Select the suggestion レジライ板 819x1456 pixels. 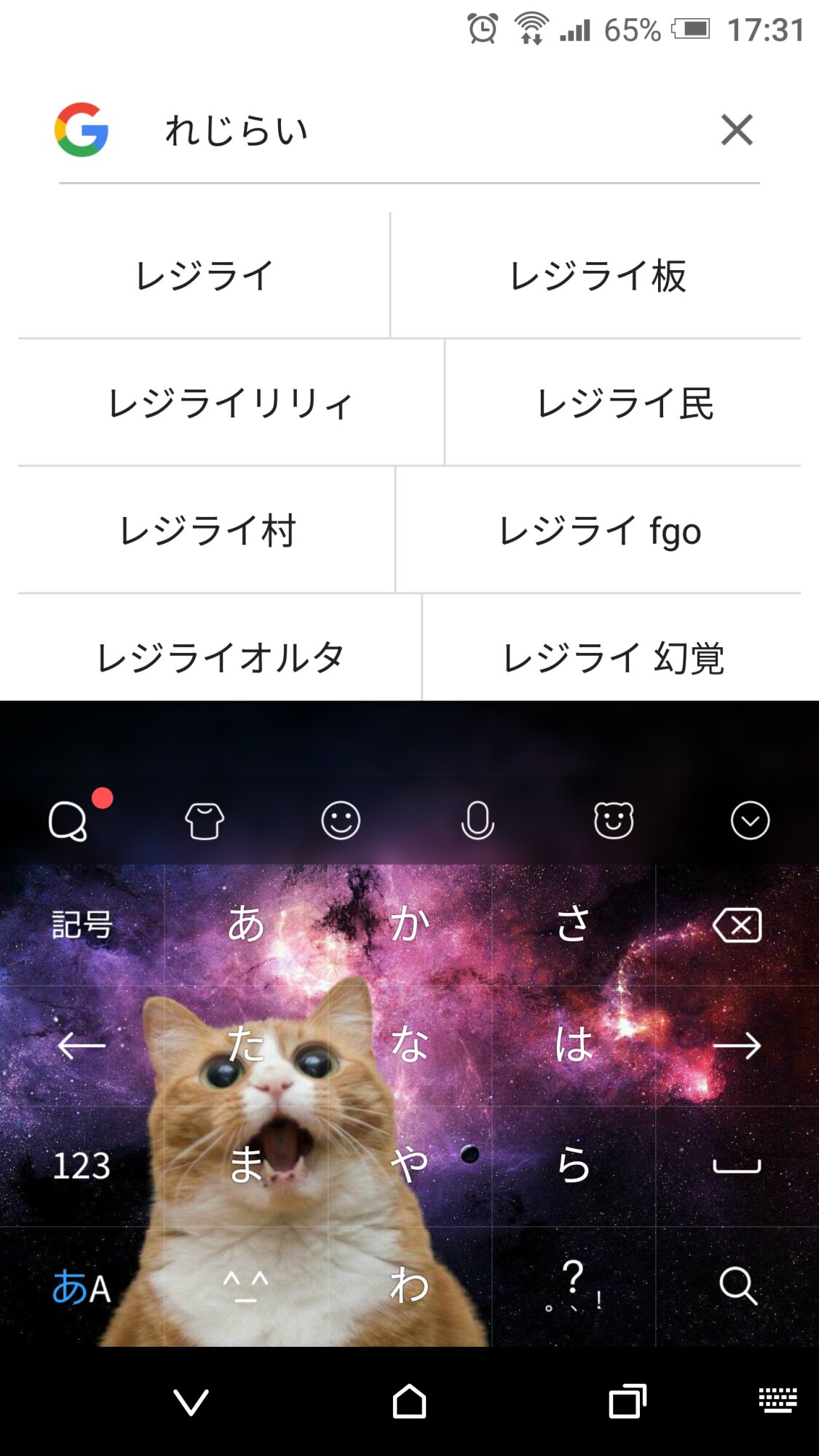click(x=597, y=276)
